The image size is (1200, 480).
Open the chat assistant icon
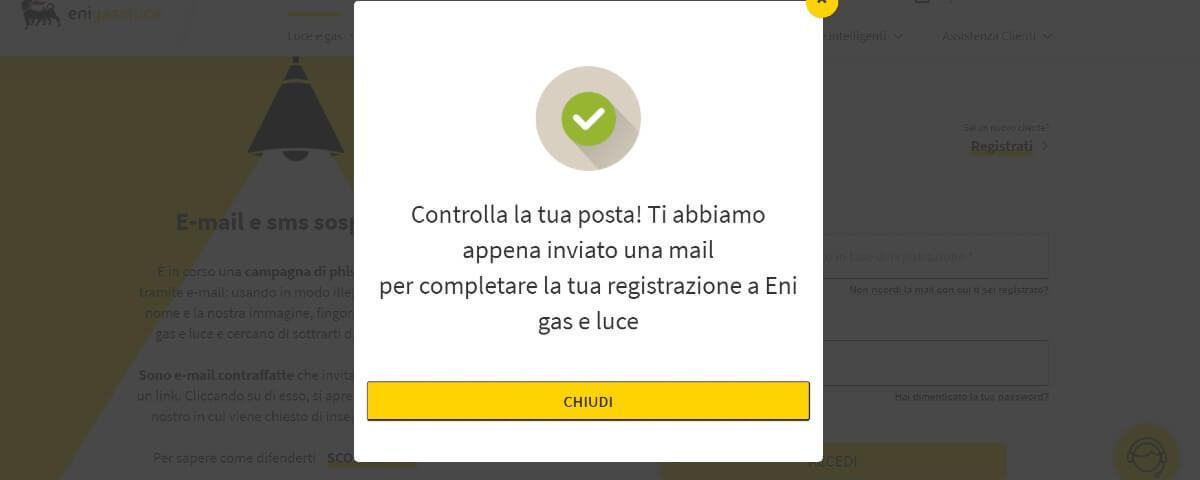1146,455
